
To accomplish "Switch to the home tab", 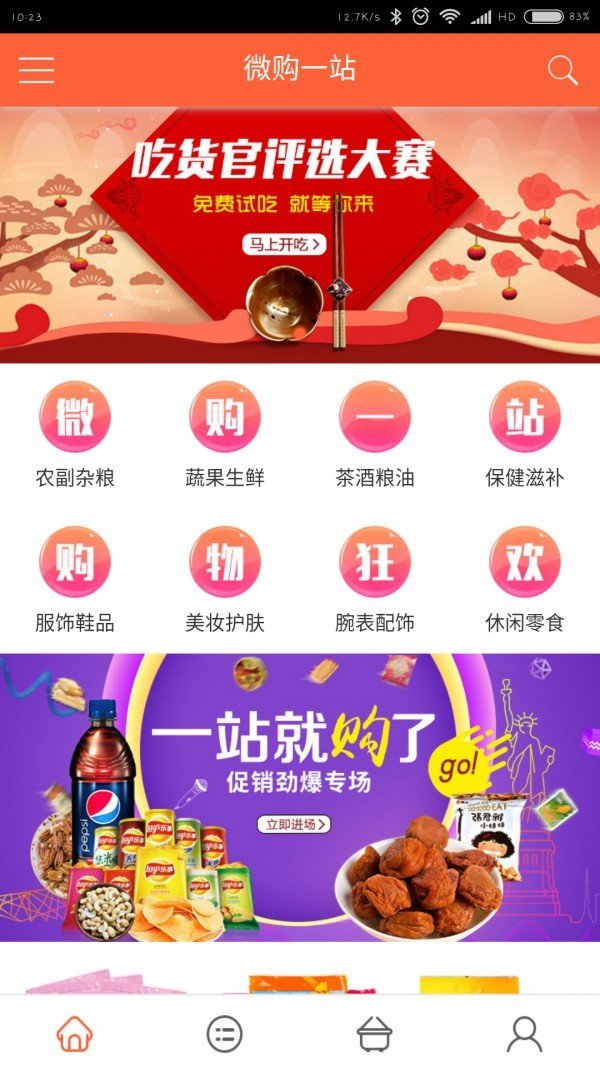I will click(75, 1033).
